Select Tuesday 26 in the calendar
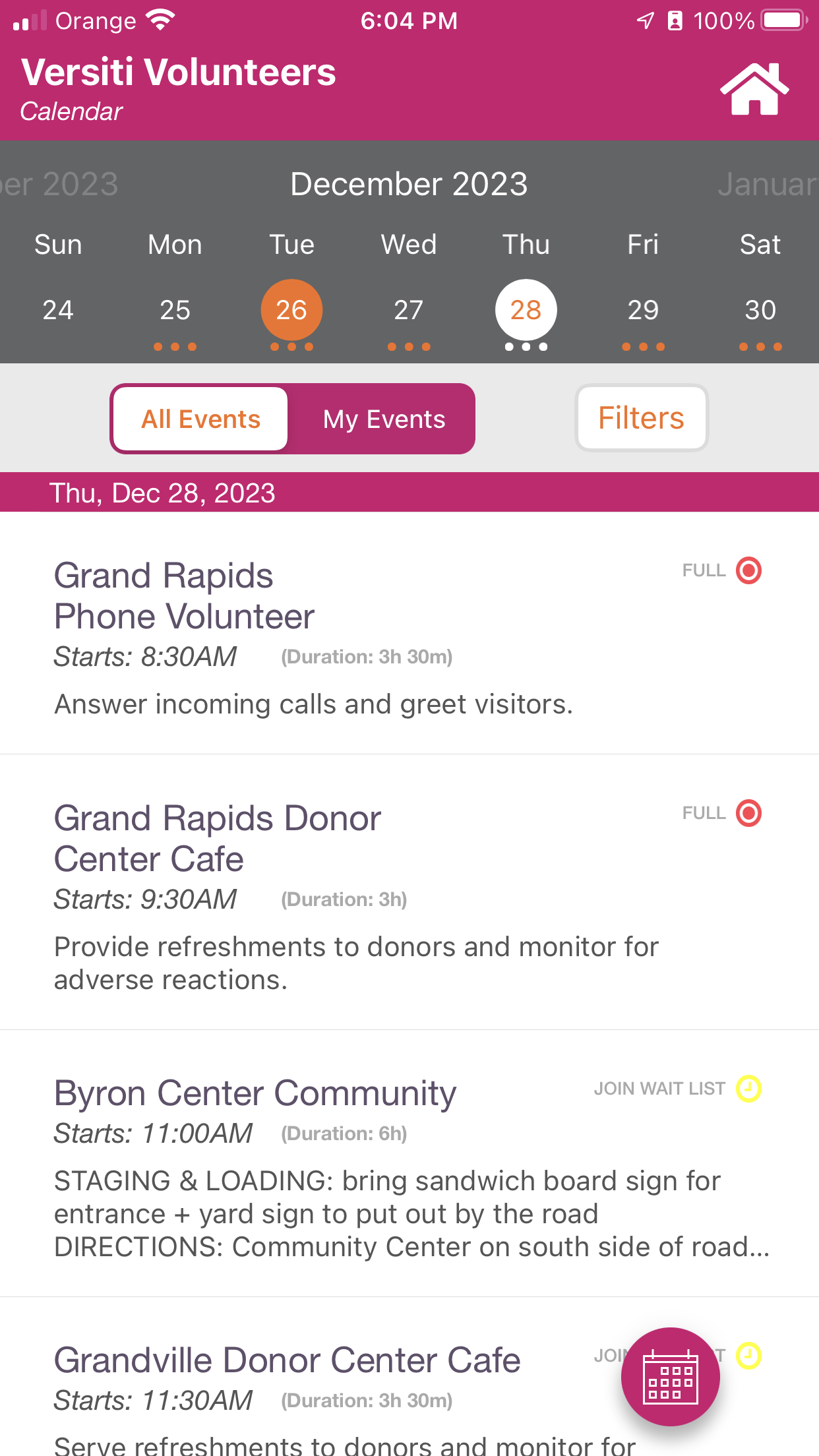 point(291,310)
